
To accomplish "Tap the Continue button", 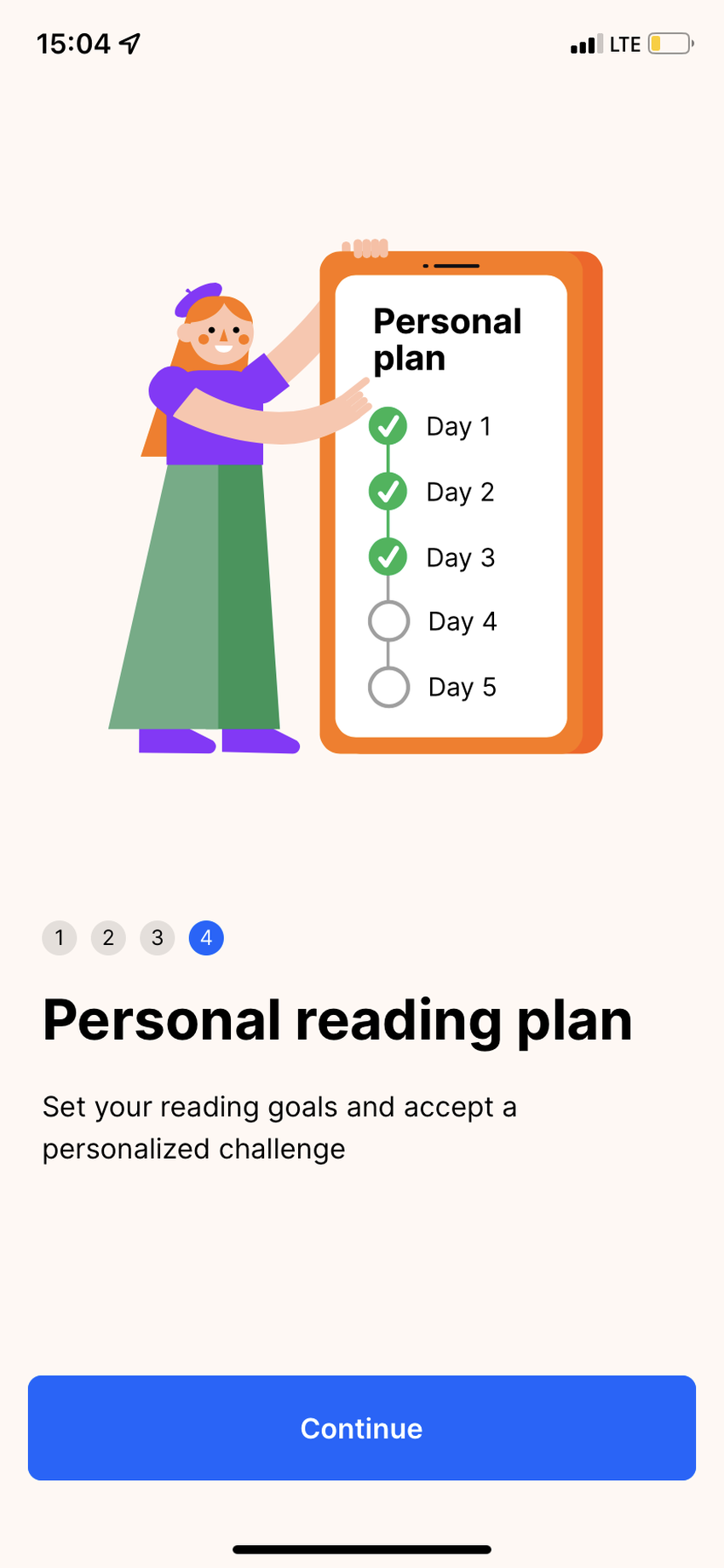I will point(361,1427).
